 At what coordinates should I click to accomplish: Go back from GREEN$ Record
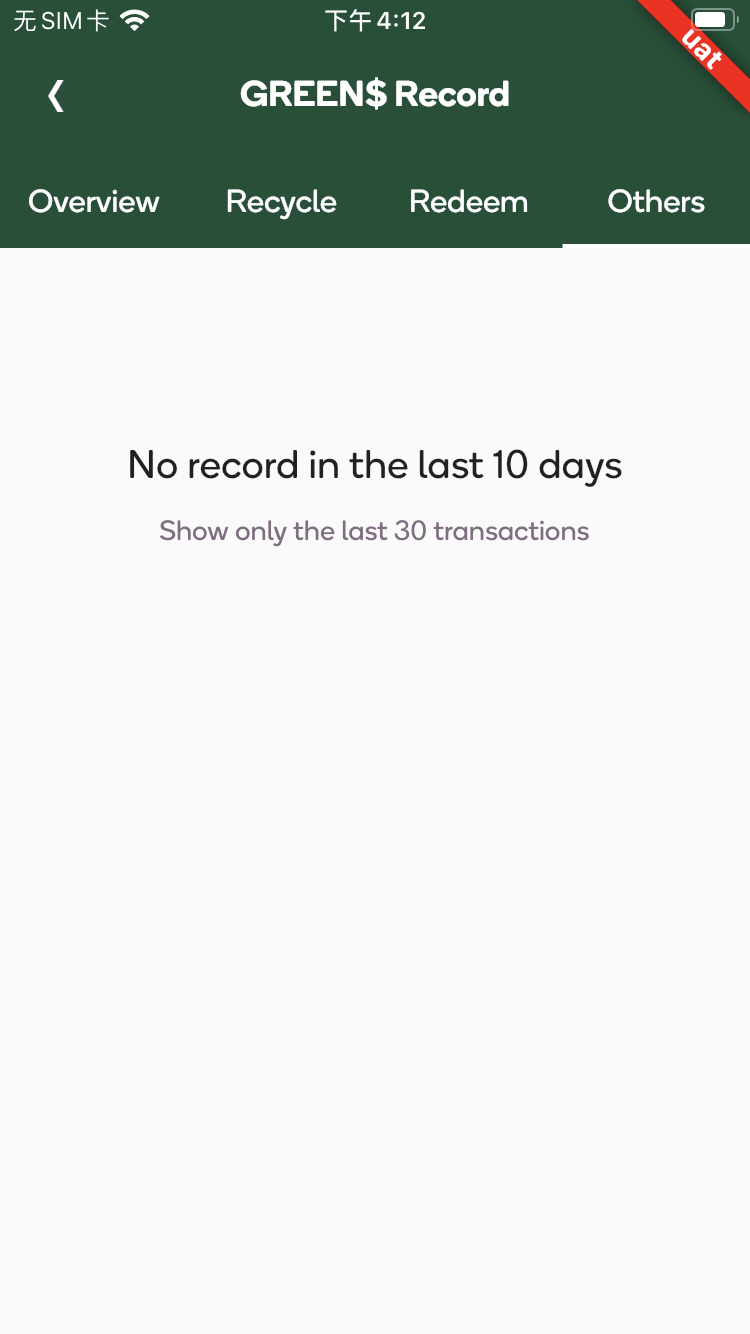coord(56,95)
